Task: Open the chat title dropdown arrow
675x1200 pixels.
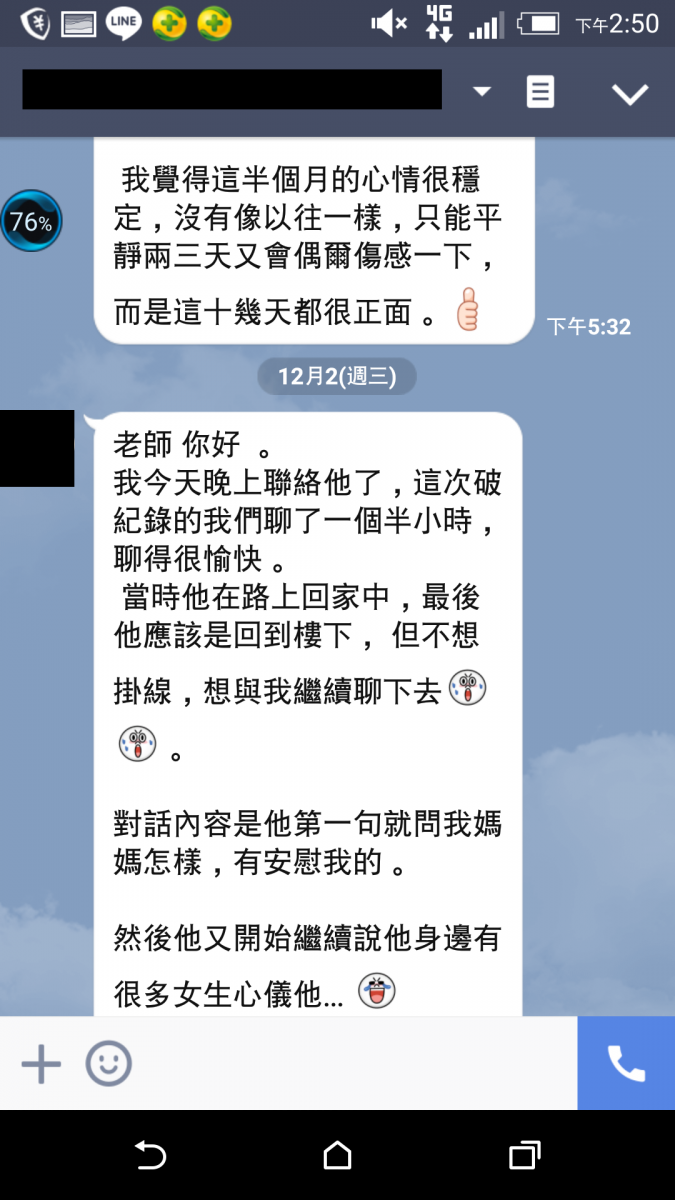Action: (x=482, y=92)
